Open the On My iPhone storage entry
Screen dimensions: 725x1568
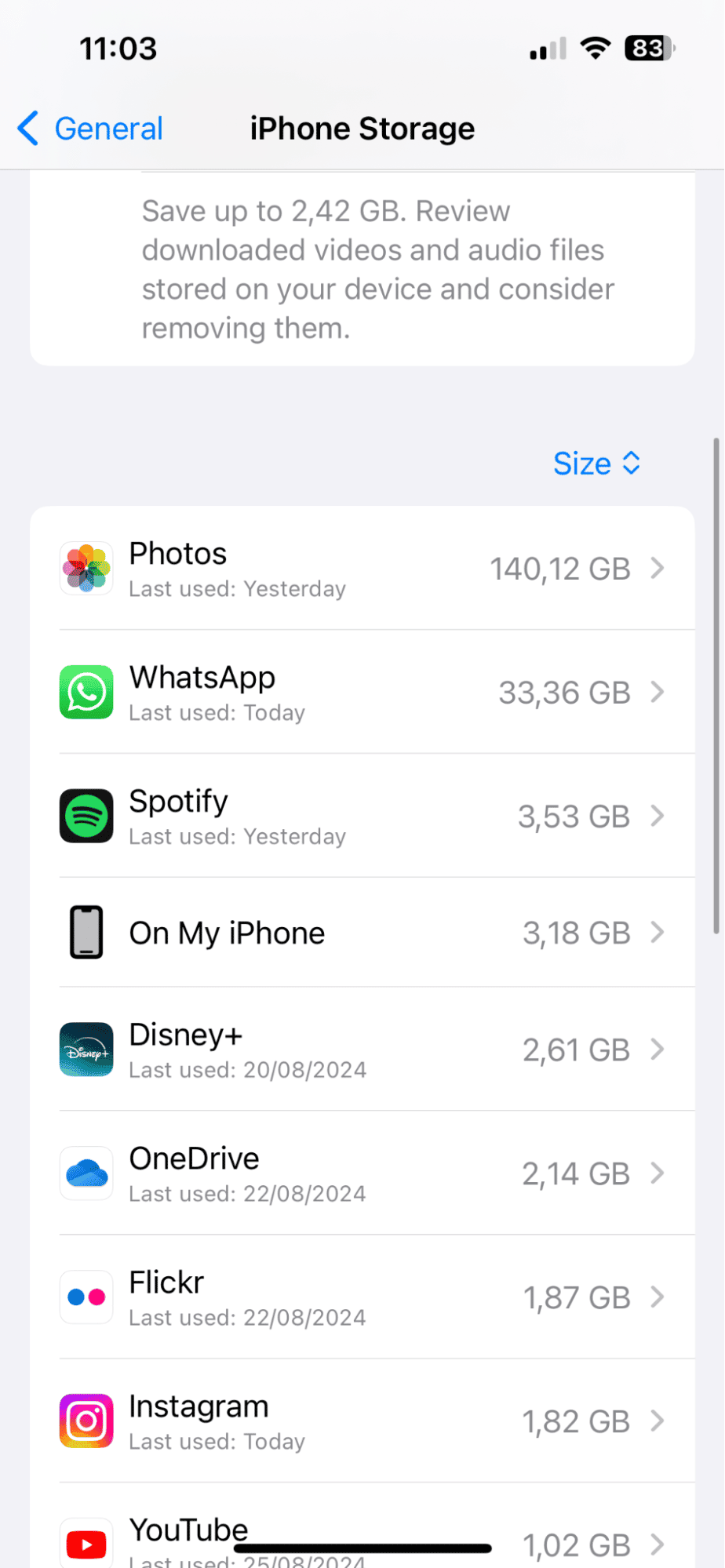click(361, 932)
